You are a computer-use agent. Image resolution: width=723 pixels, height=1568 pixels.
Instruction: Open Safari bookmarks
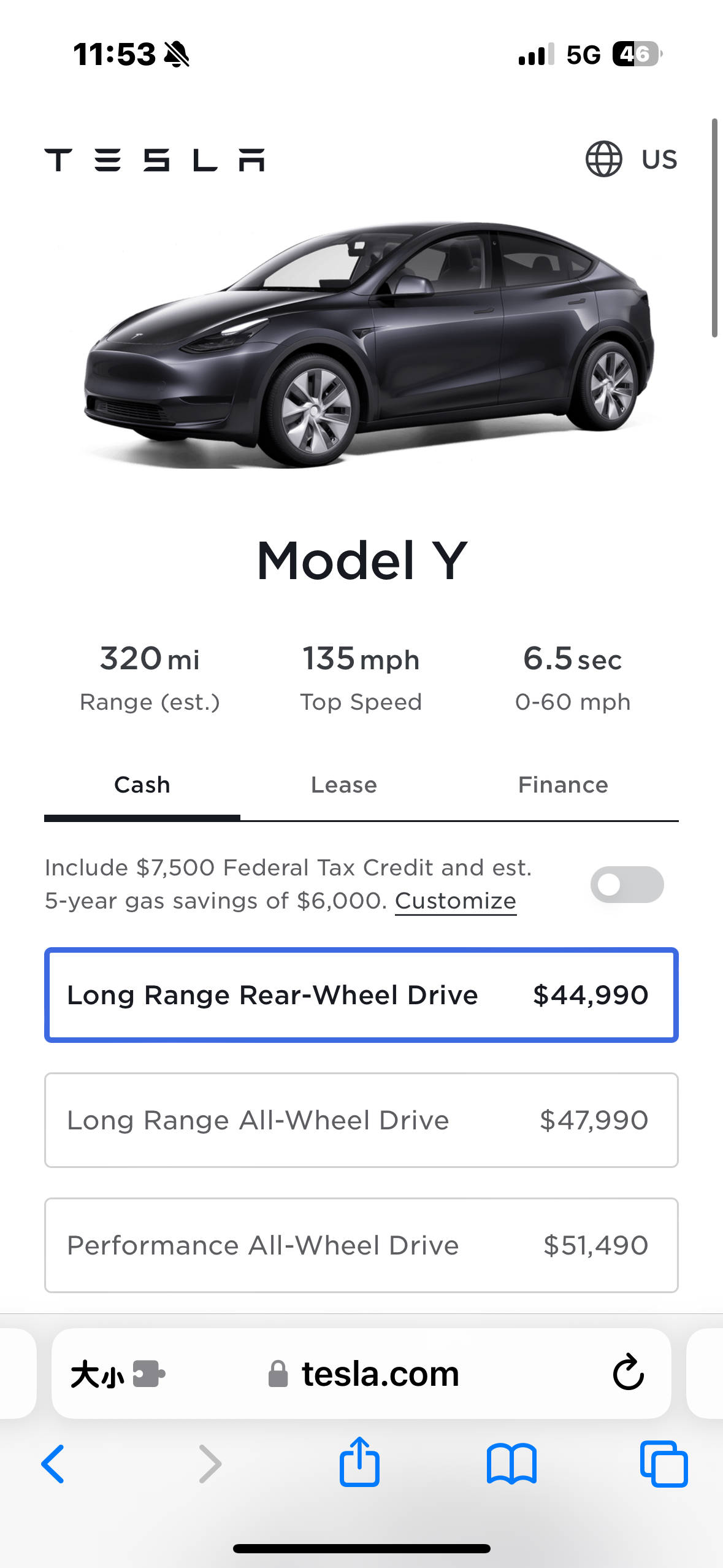coord(511,1464)
